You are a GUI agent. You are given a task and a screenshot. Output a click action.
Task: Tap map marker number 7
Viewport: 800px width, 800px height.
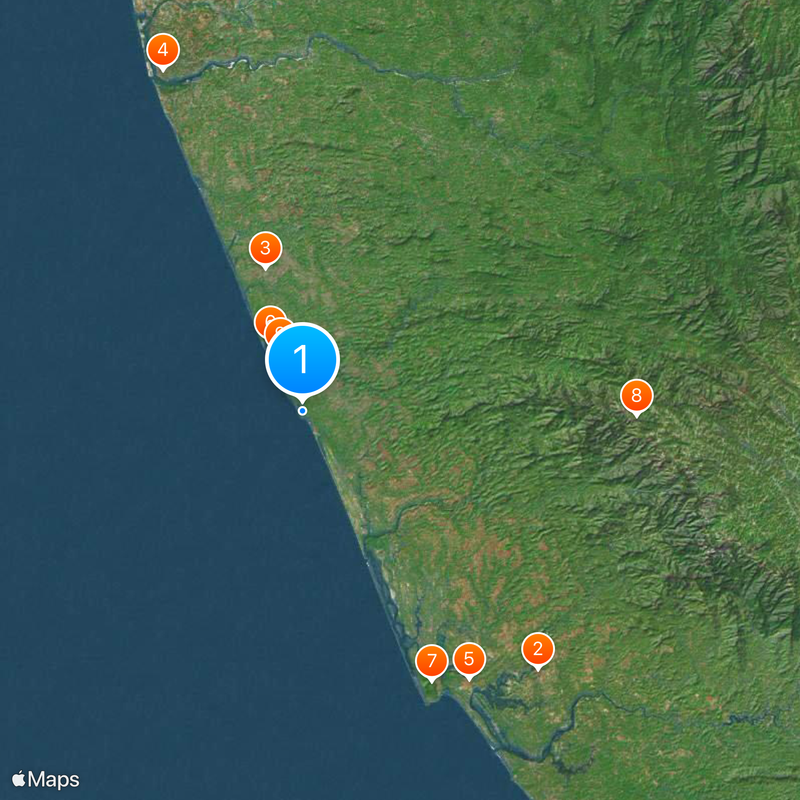pos(432,661)
